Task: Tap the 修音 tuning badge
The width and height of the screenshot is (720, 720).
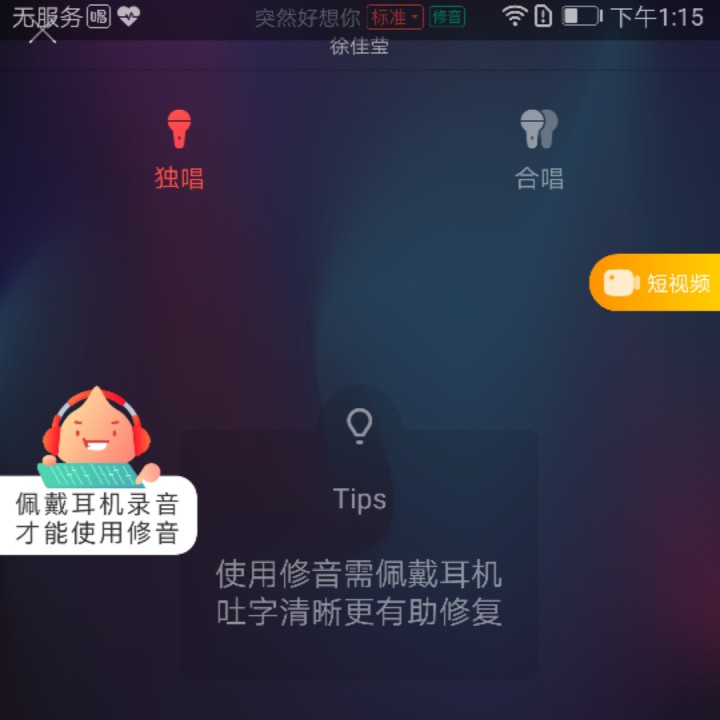Action: [x=448, y=17]
